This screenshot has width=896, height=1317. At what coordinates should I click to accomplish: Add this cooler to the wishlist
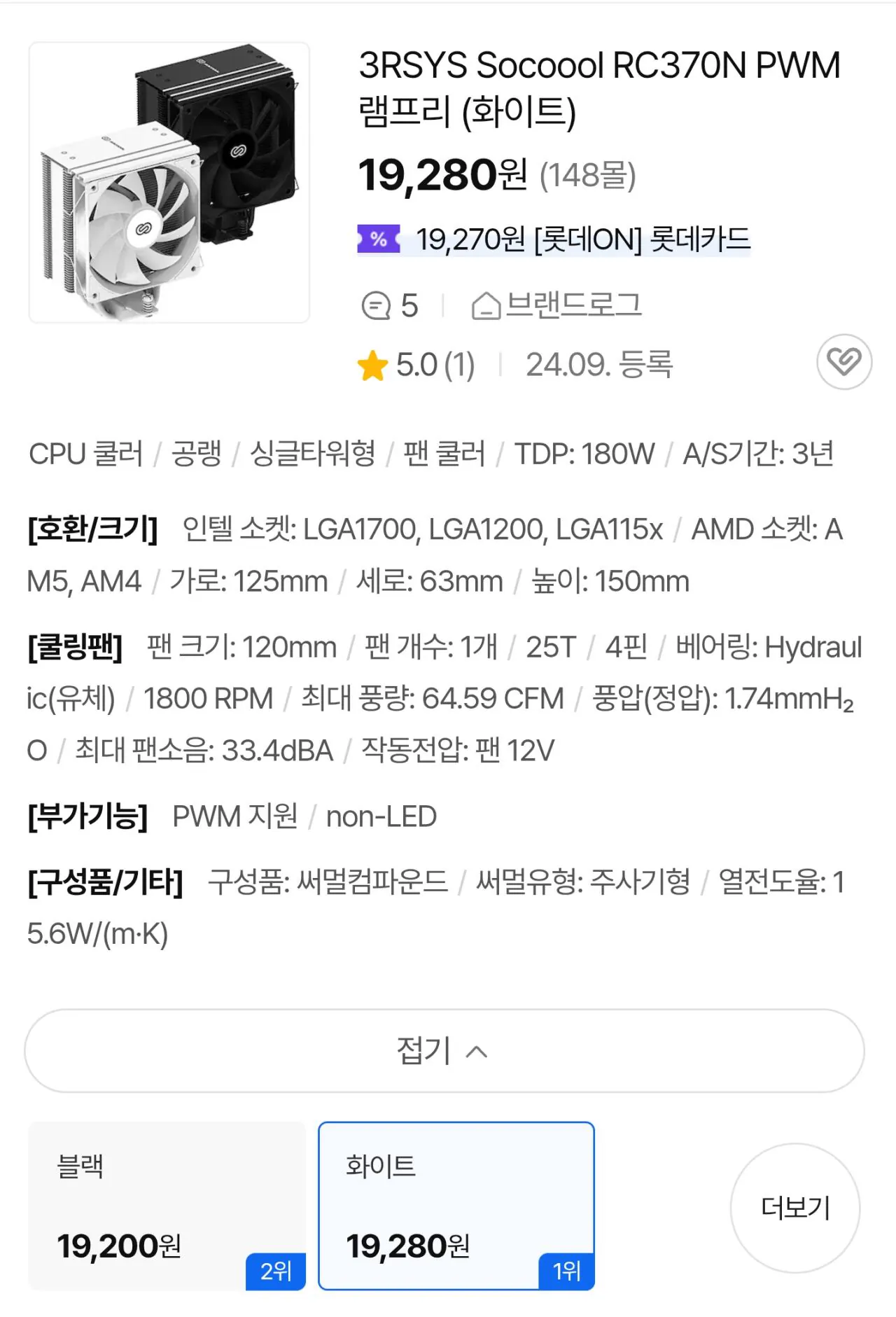[843, 362]
